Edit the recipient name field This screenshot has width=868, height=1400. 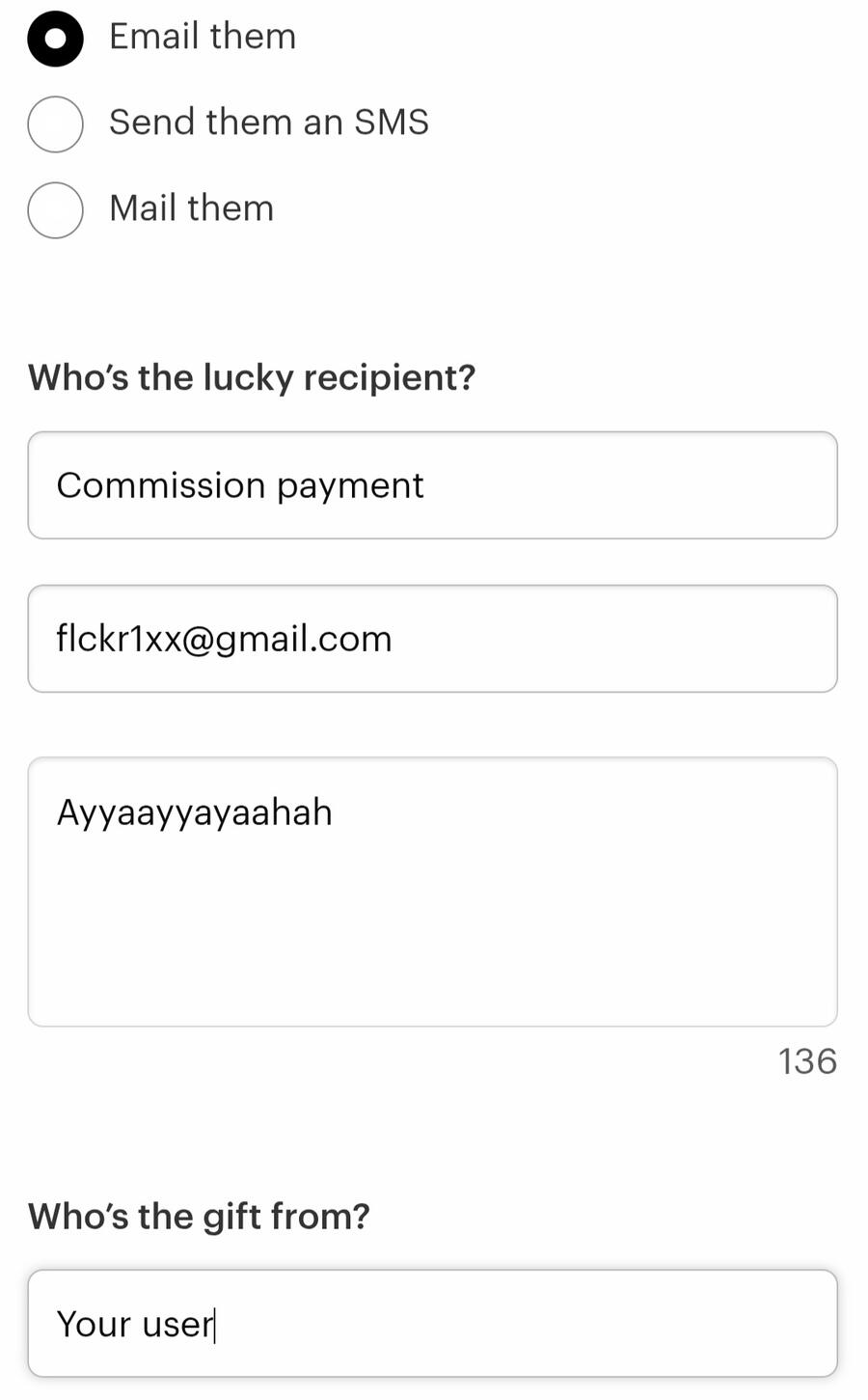coord(432,485)
